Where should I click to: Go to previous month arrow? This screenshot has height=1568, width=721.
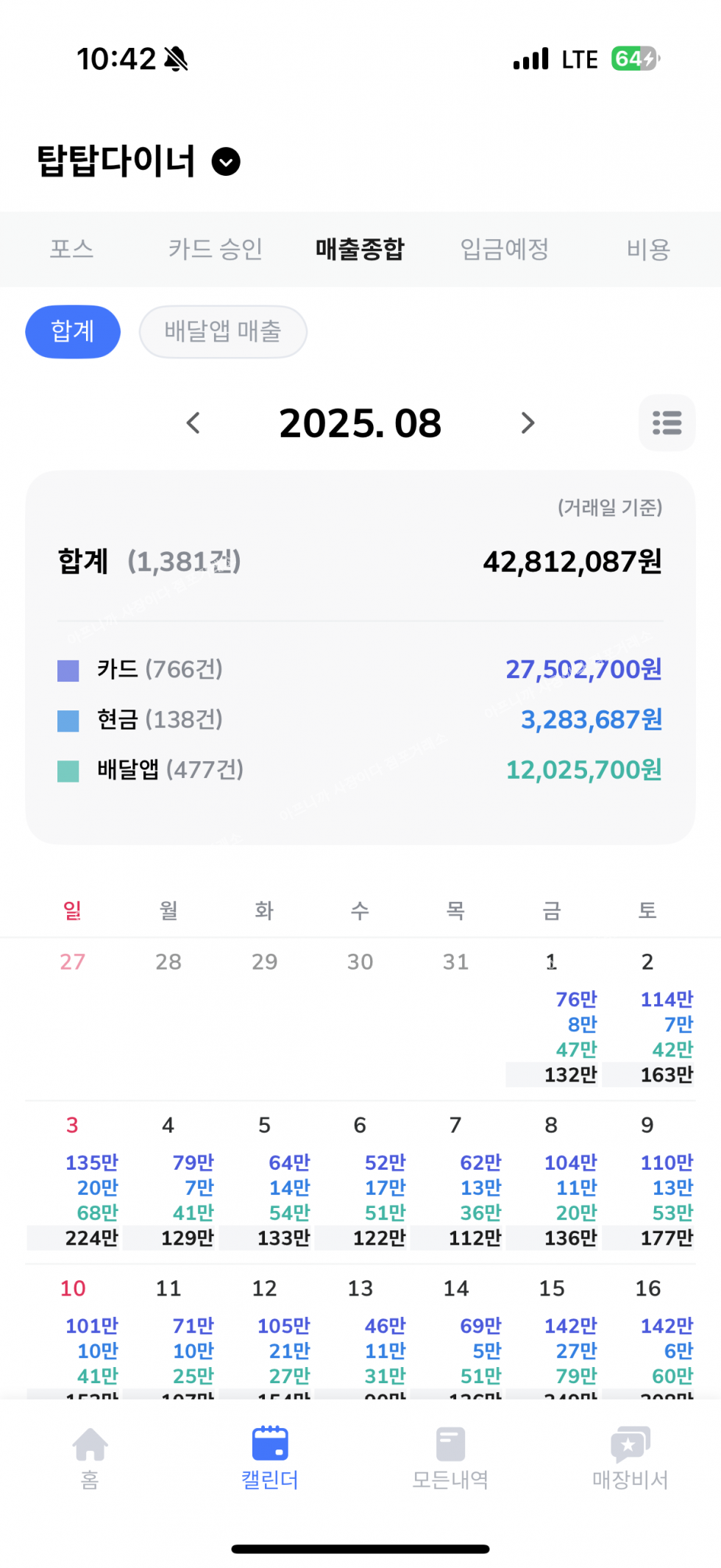click(x=193, y=423)
